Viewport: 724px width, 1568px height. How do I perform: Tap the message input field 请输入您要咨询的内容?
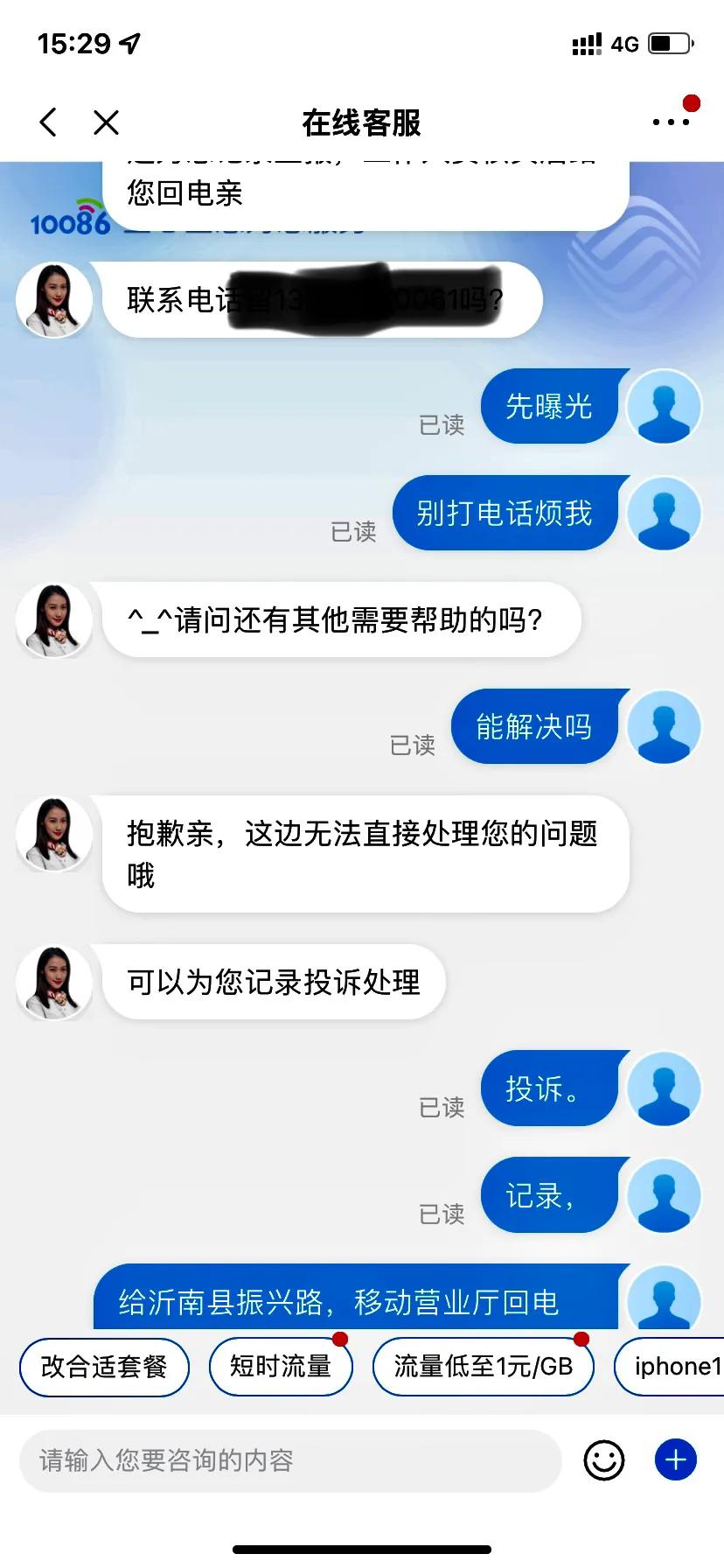coord(289,1459)
